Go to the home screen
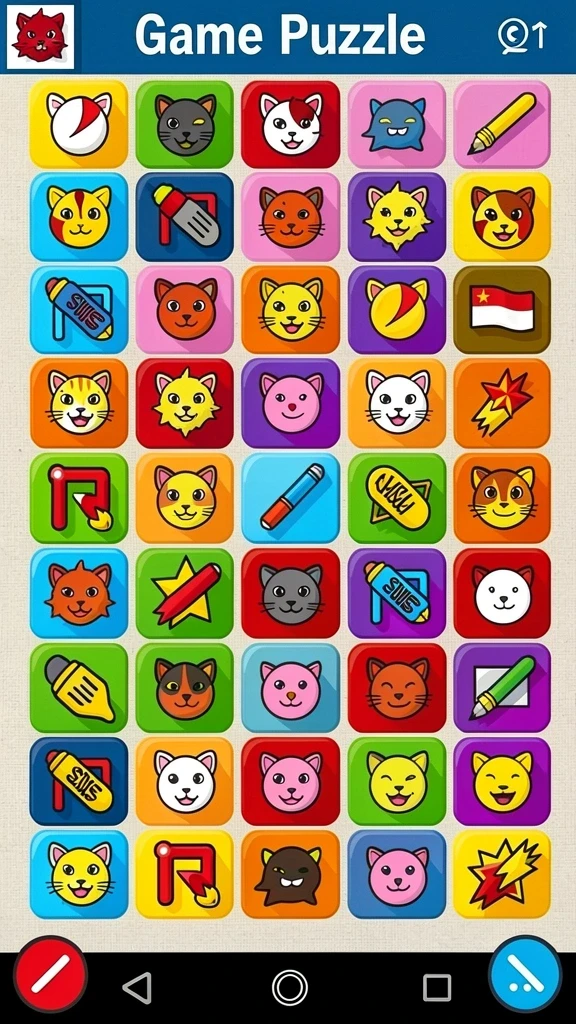The height and width of the screenshot is (1024, 576). pyautogui.click(x=290, y=987)
